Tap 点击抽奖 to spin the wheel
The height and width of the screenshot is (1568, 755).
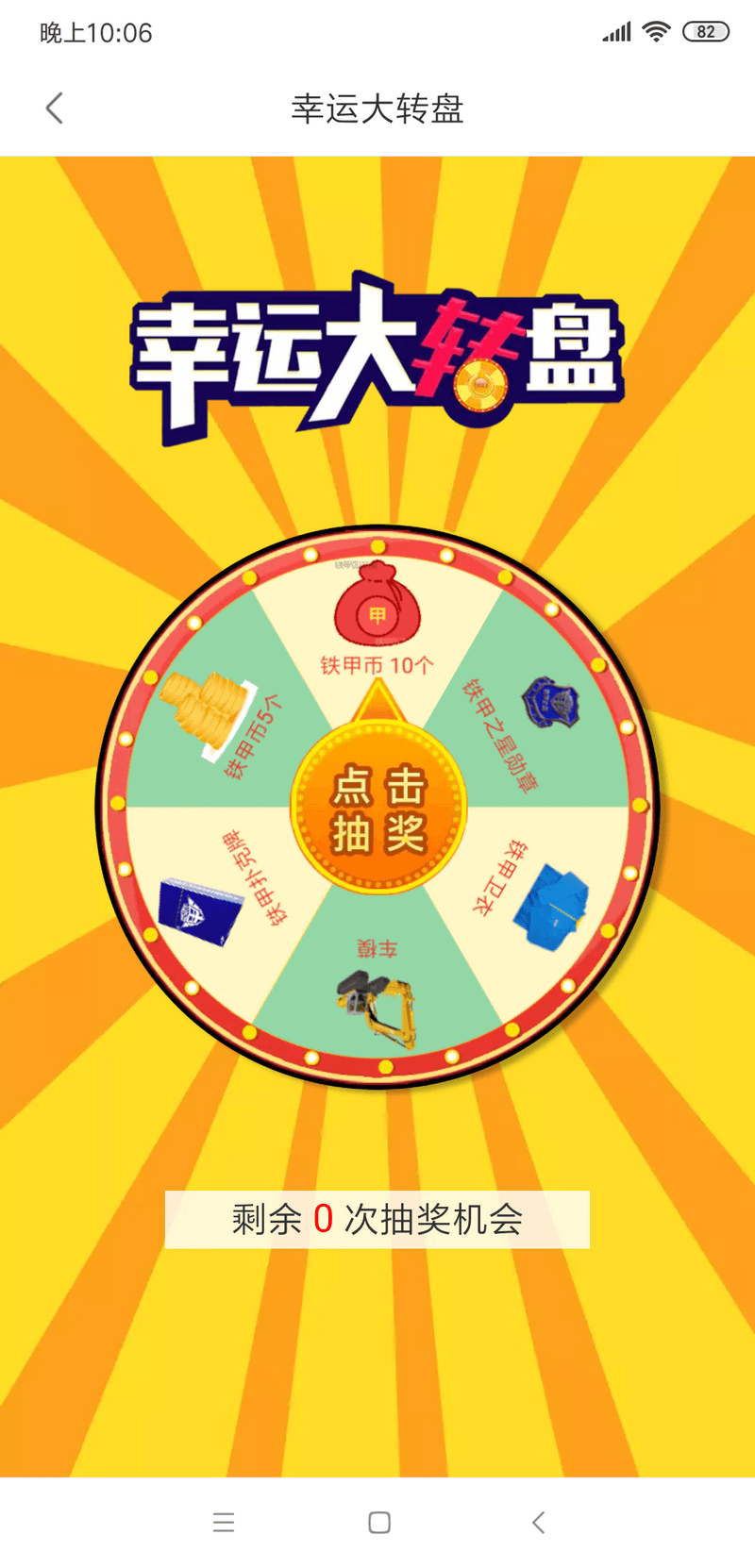click(x=378, y=809)
